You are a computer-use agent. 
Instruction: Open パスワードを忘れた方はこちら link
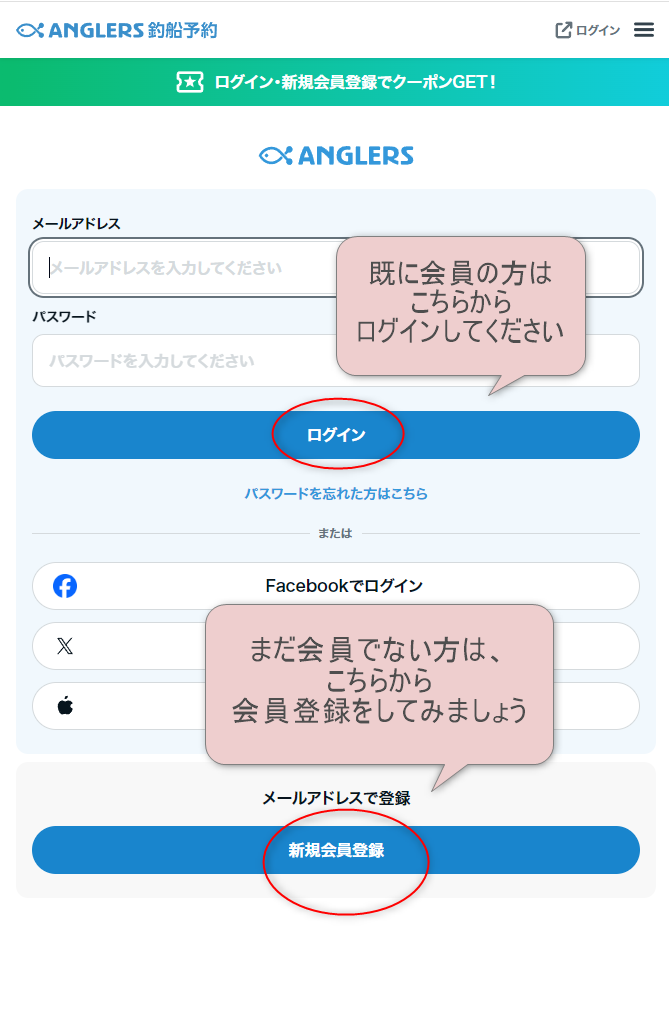point(336,494)
